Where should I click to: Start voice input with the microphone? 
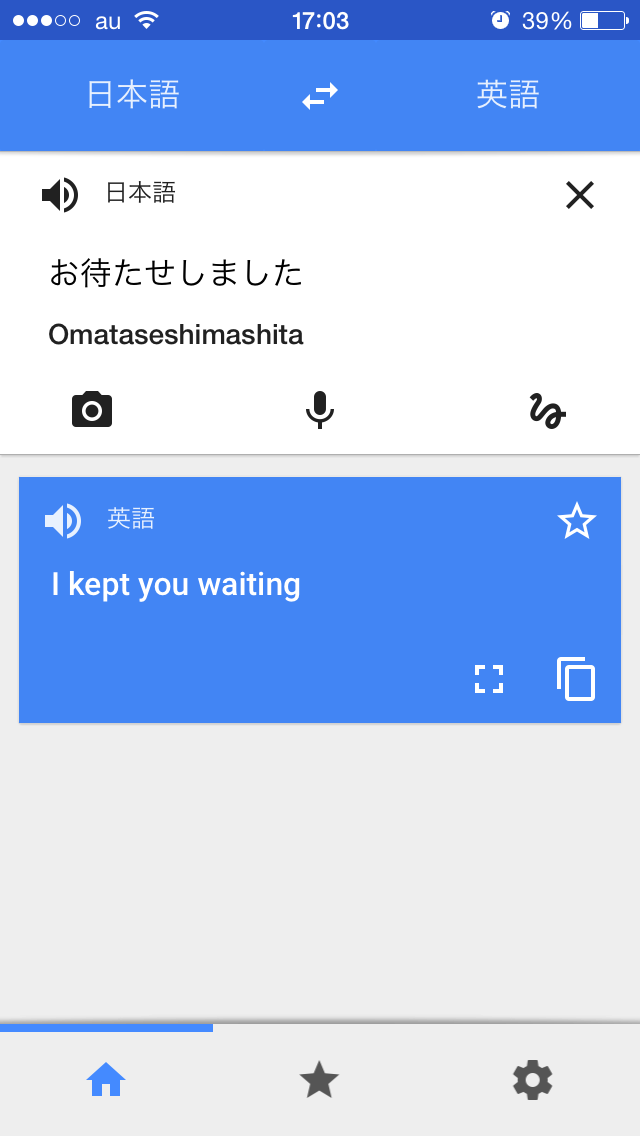point(320,410)
